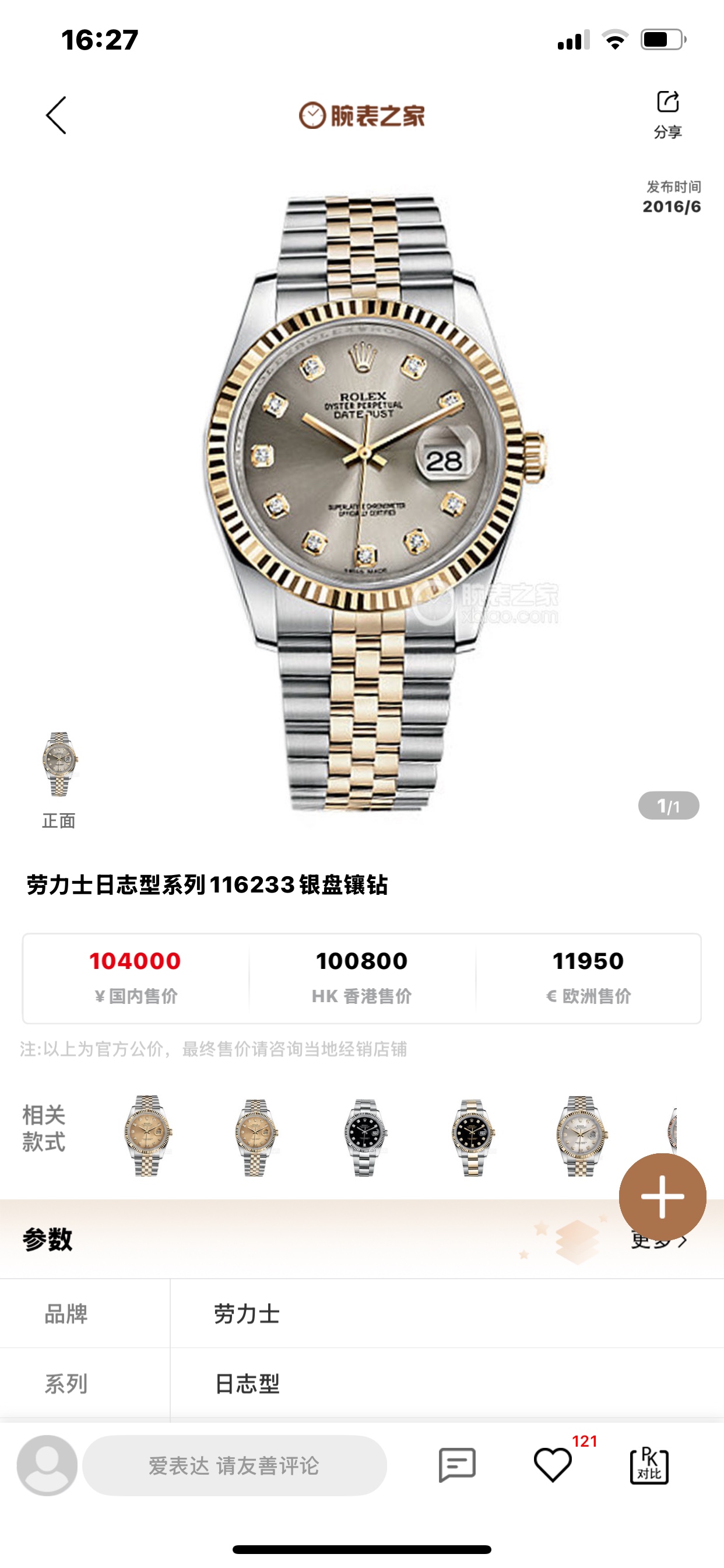Open the silver-dial two-tone related watch
This screenshot has width=724, height=1568.
tap(580, 1135)
